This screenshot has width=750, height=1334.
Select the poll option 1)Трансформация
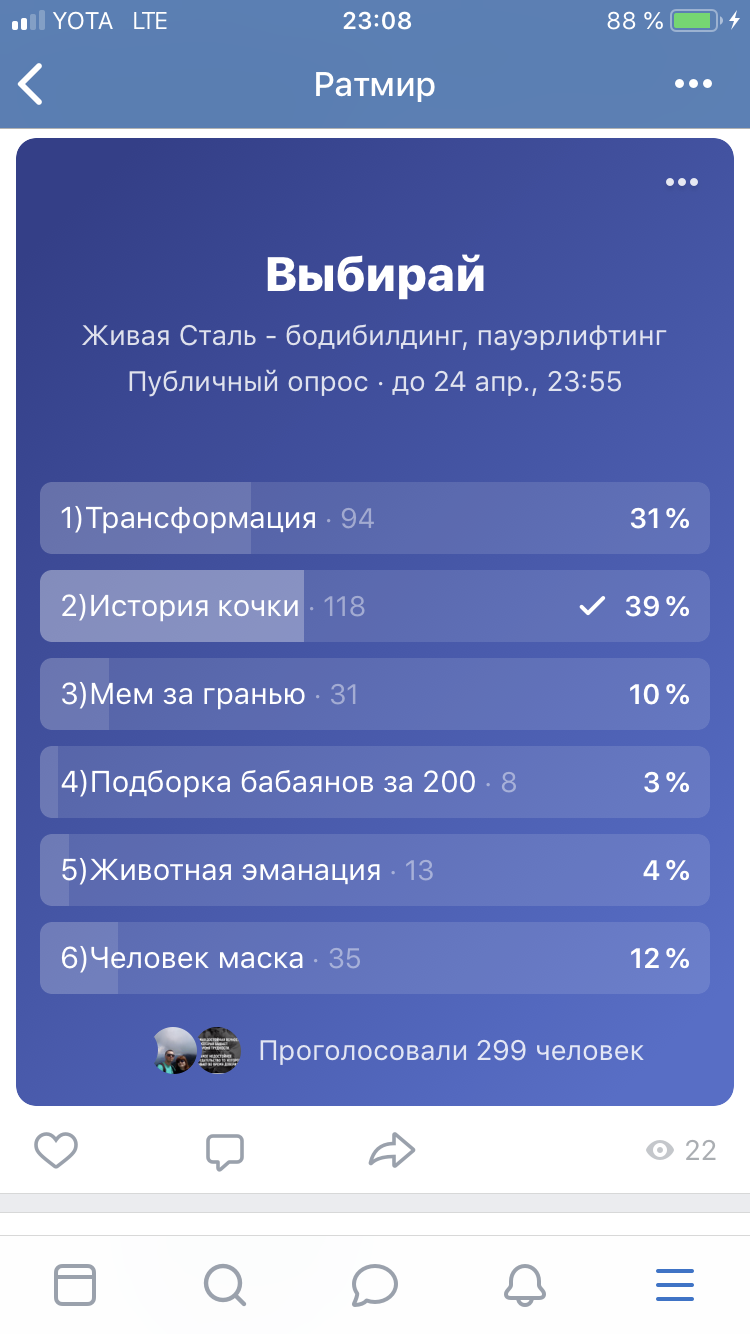[374, 518]
